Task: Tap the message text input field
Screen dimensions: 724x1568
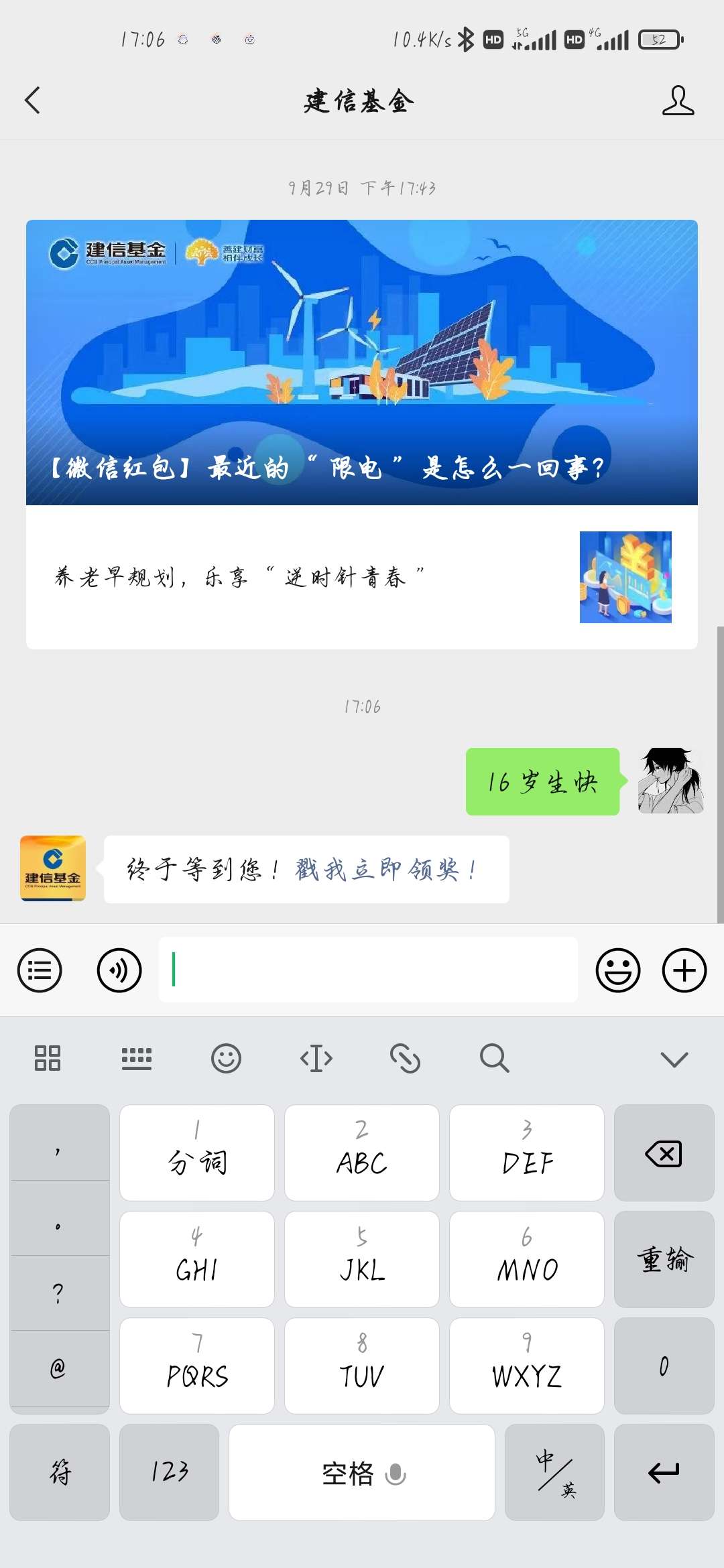Action: click(369, 970)
